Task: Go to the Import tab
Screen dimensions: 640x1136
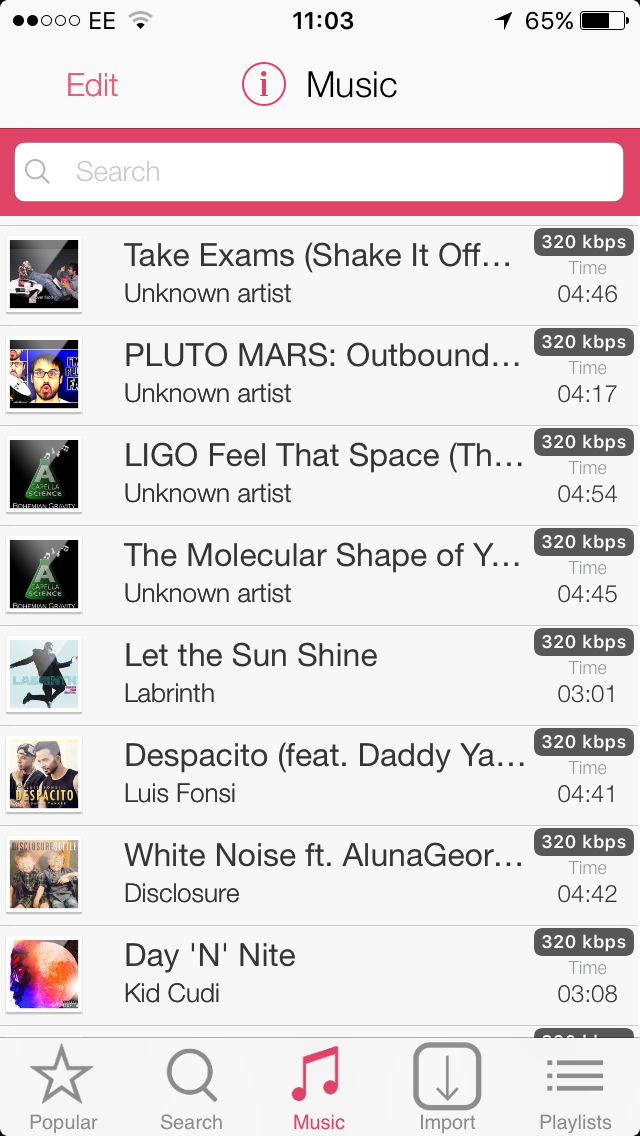Action: click(447, 1088)
